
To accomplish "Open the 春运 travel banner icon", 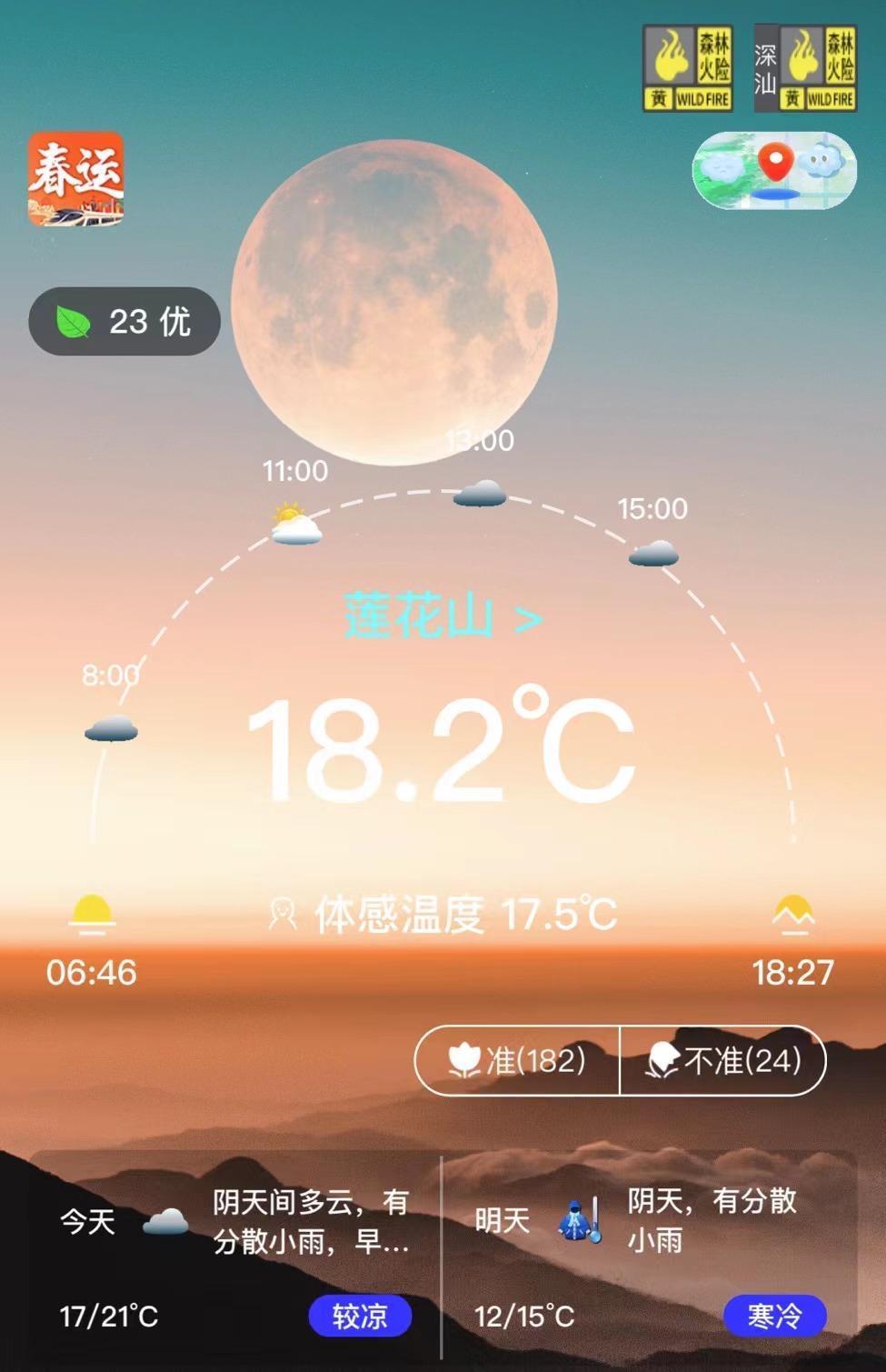I will tap(75, 178).
